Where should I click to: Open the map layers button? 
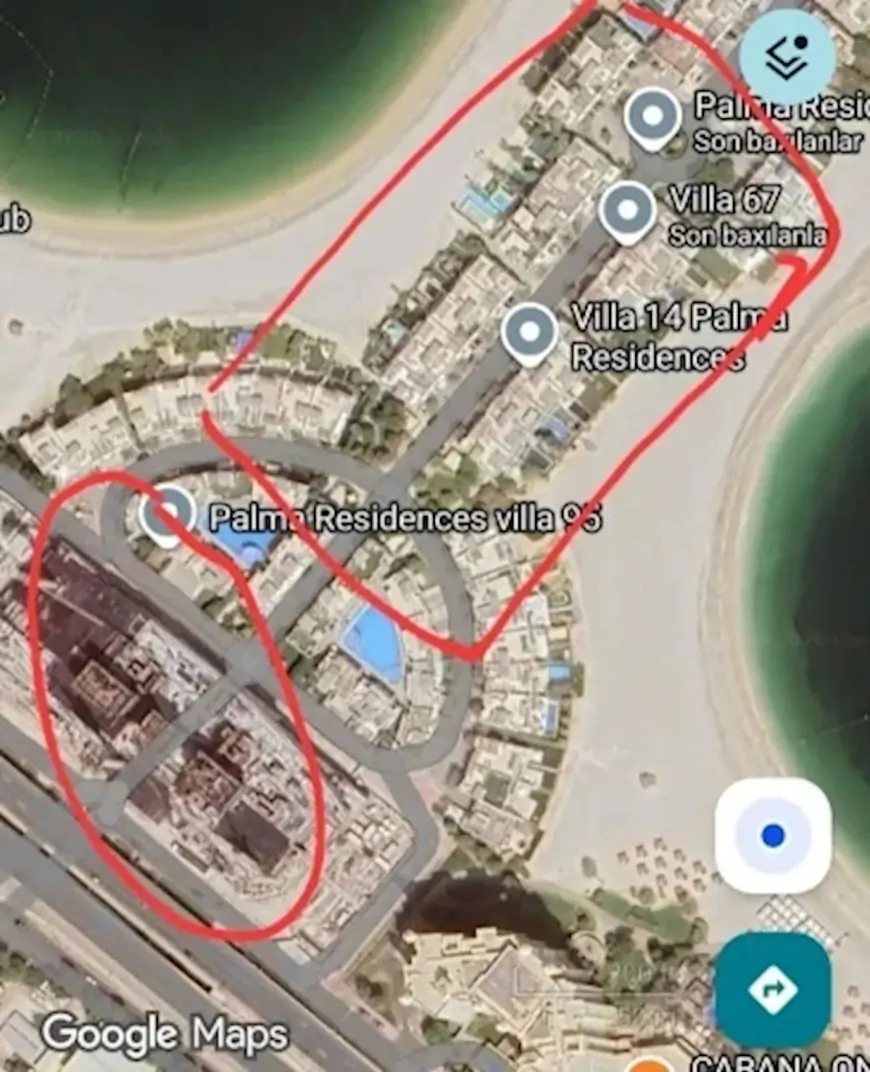(787, 57)
